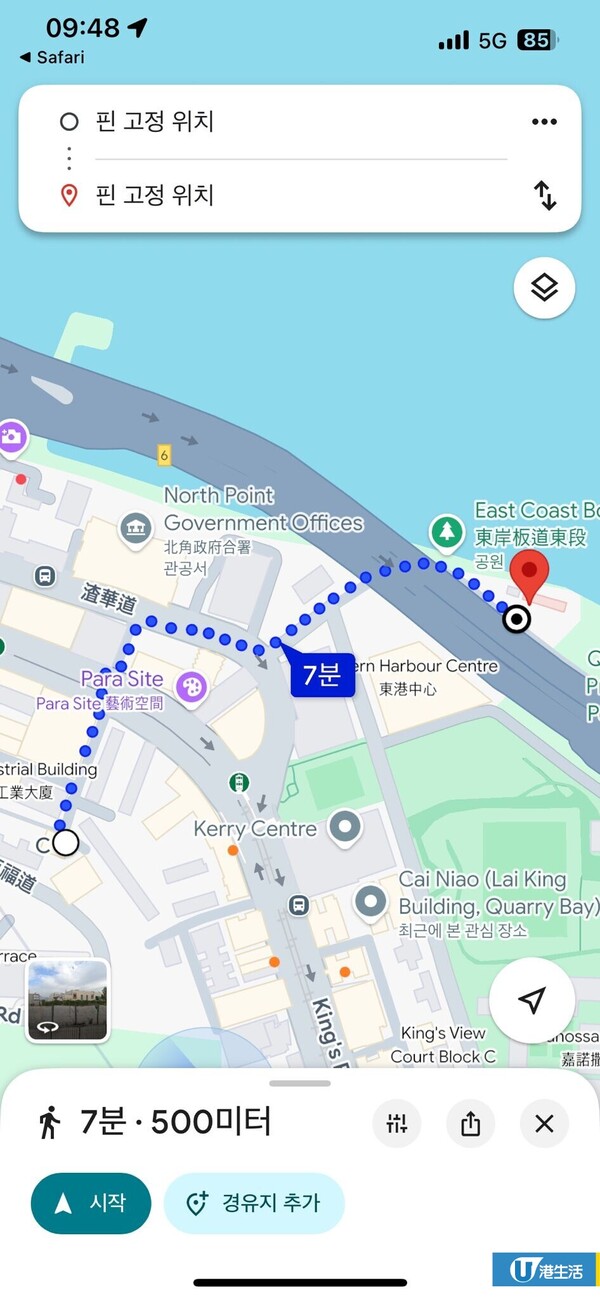Close the directions panel
Image resolution: width=600 pixels, height=1299 pixels.
544,1123
